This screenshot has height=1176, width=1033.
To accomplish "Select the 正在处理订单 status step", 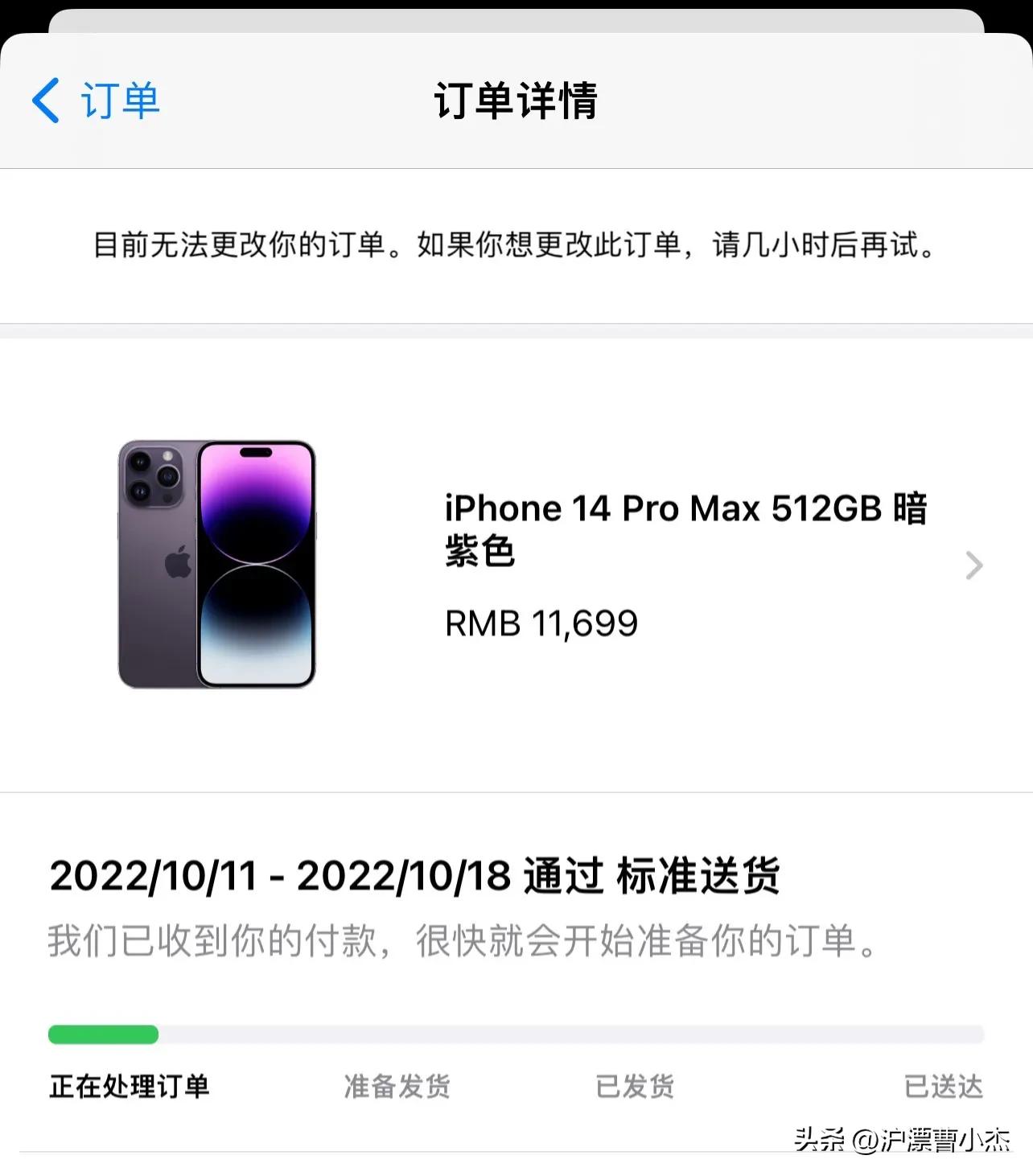I will tap(129, 1087).
